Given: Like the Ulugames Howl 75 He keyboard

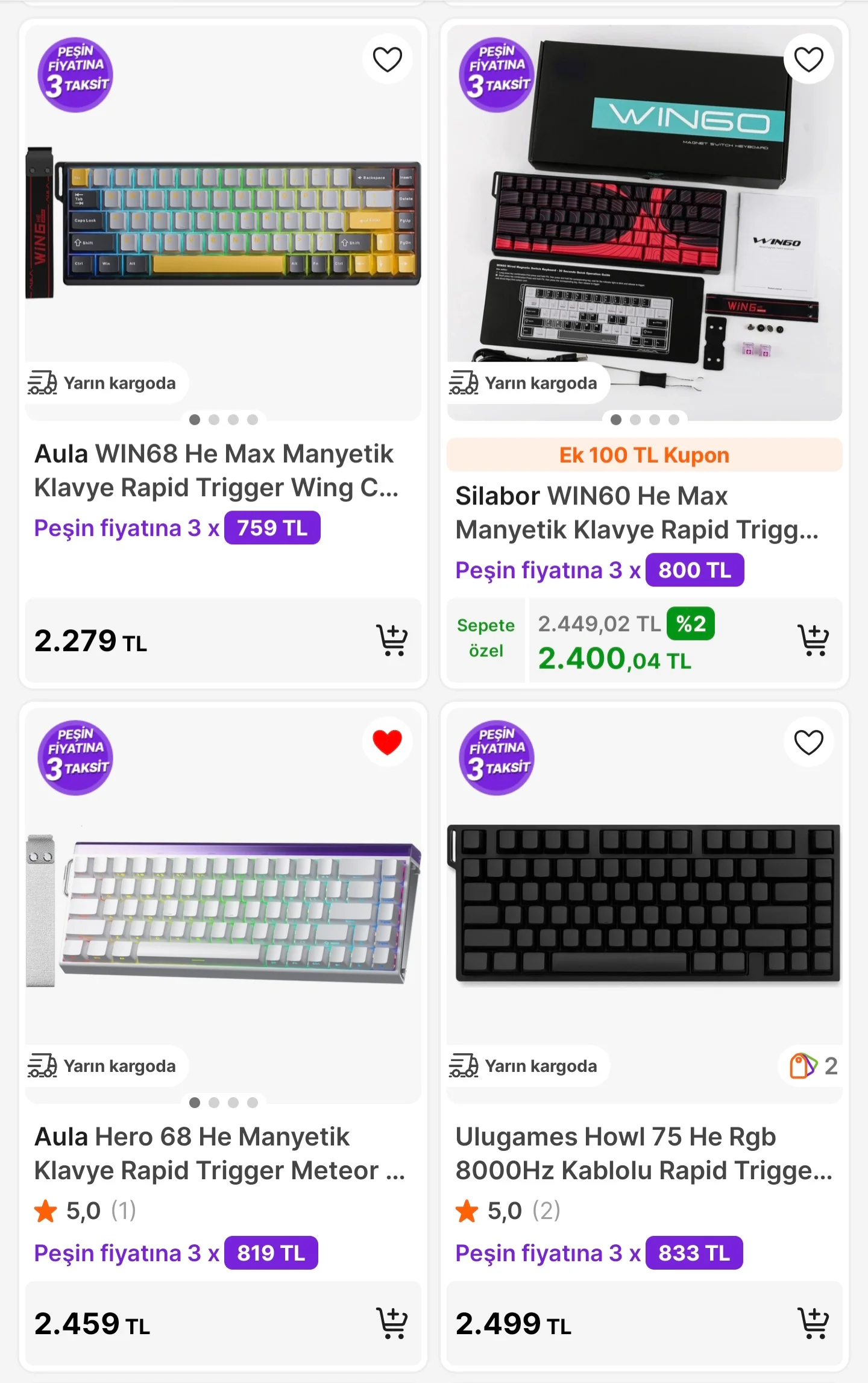Looking at the screenshot, I should tap(808, 742).
